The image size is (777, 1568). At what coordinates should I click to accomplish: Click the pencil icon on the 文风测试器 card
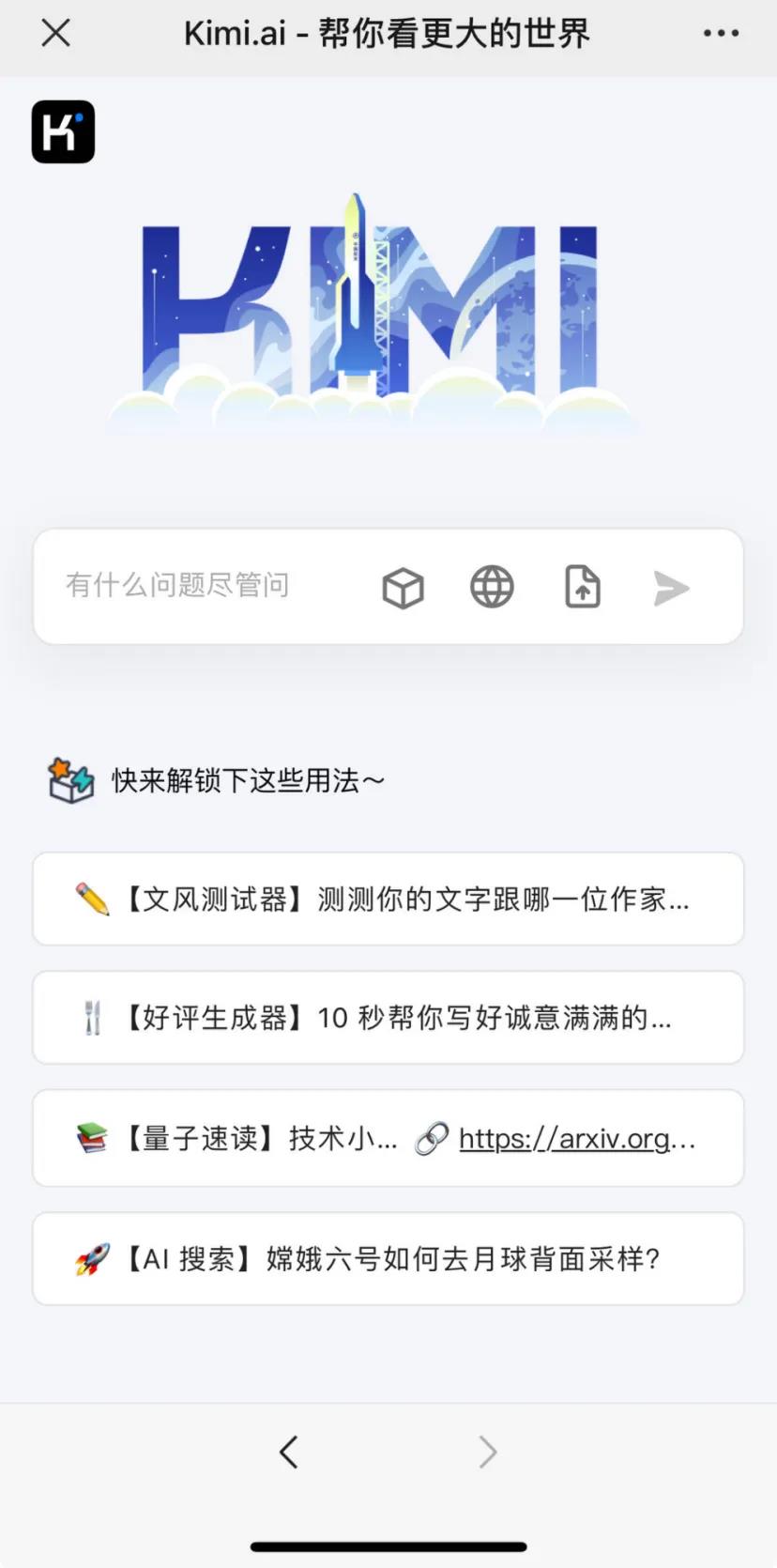click(91, 899)
